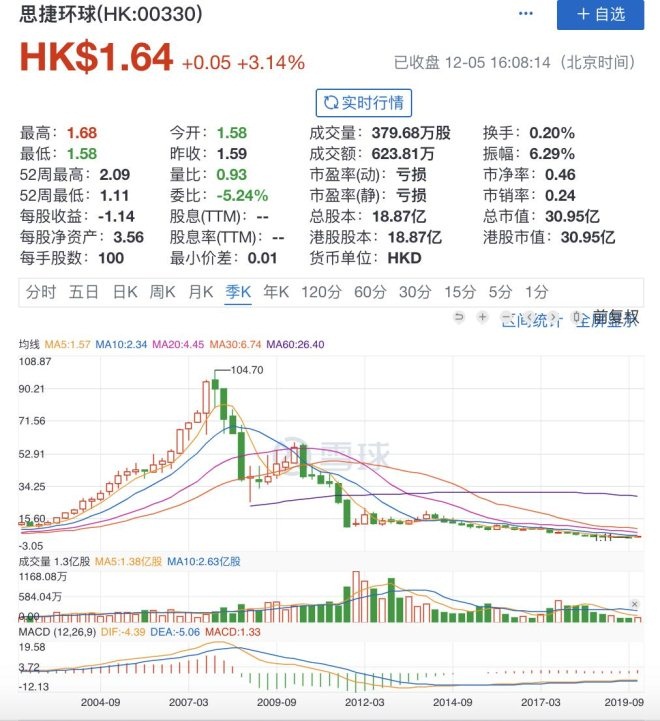Switch chart to 分时 view
The height and width of the screenshot is (721, 660).
coord(41,292)
